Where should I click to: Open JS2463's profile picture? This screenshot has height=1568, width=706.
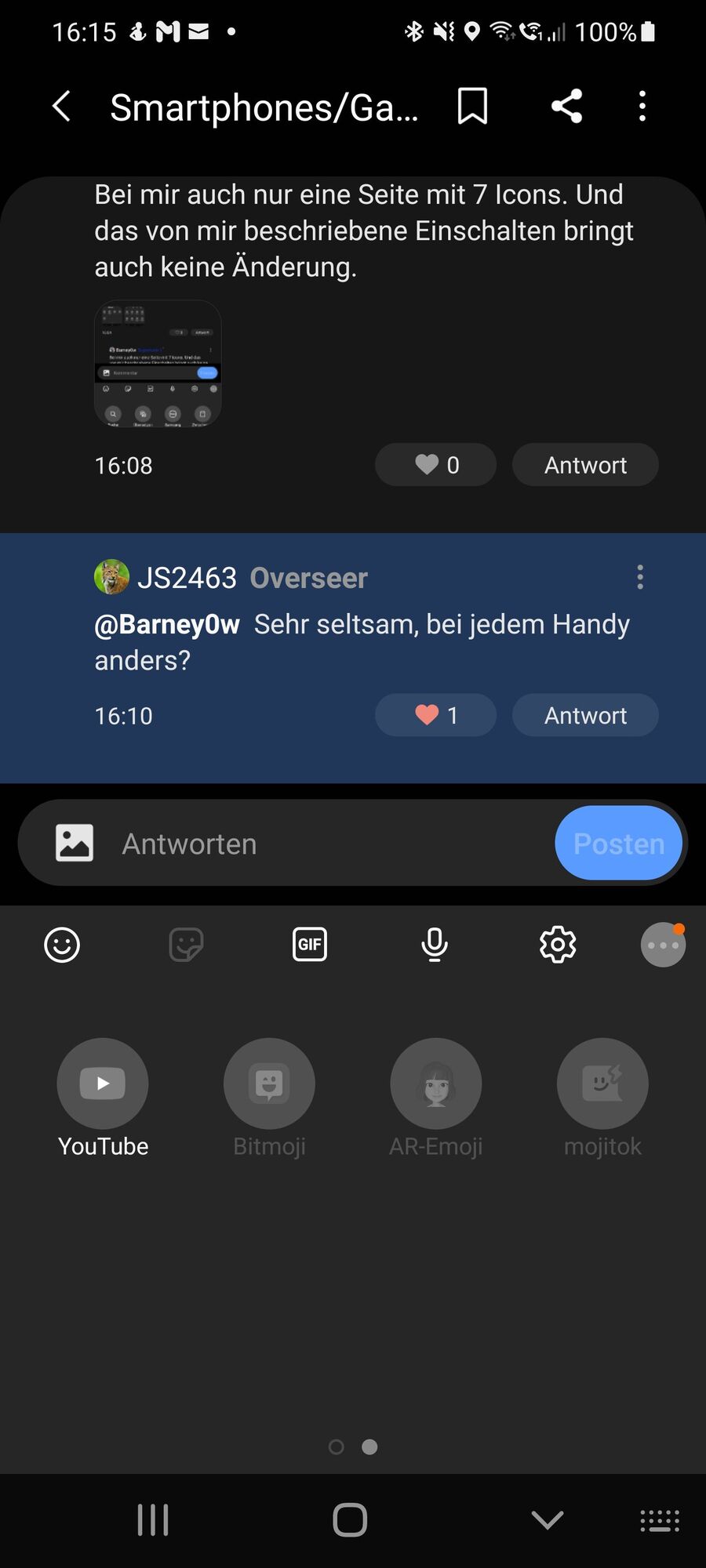pyautogui.click(x=112, y=578)
